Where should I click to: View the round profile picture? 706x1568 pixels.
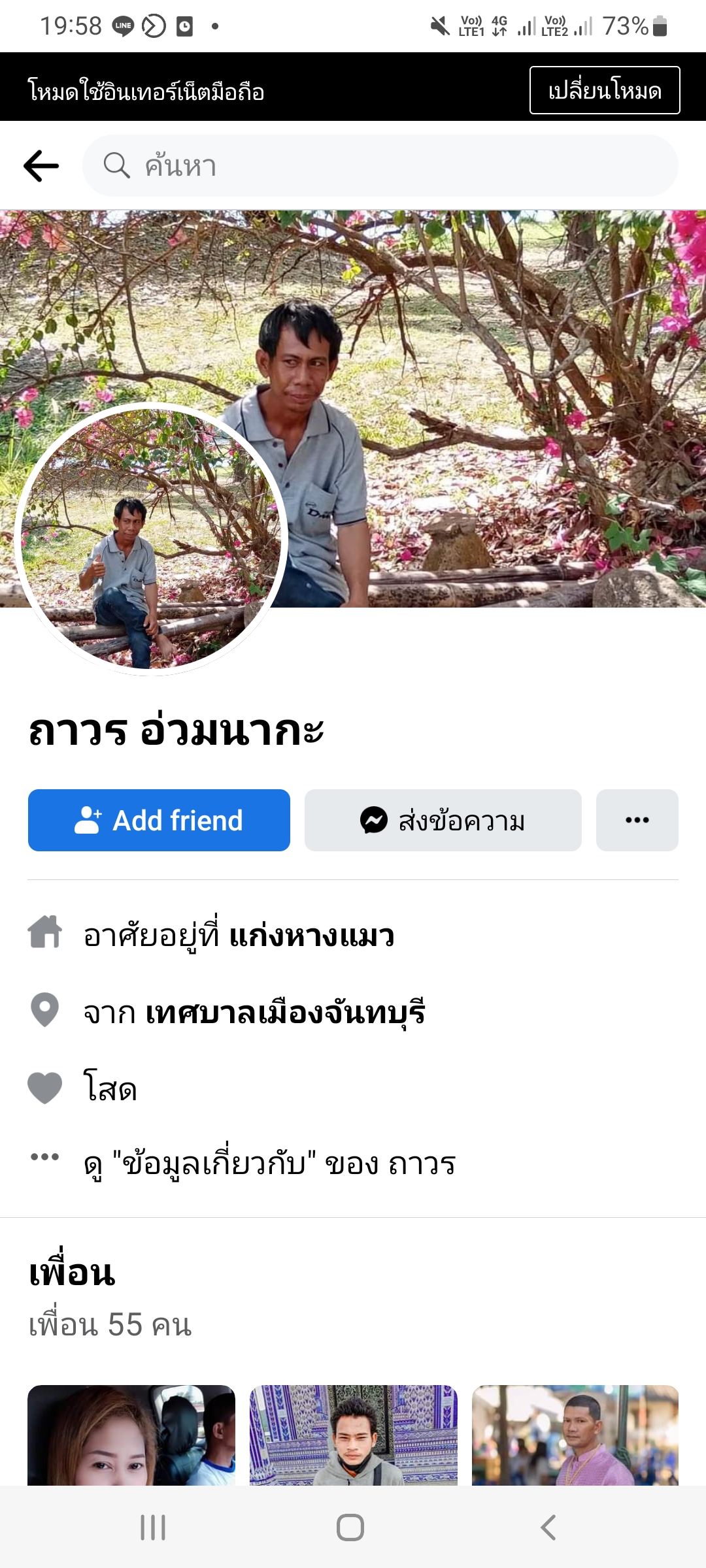[151, 539]
